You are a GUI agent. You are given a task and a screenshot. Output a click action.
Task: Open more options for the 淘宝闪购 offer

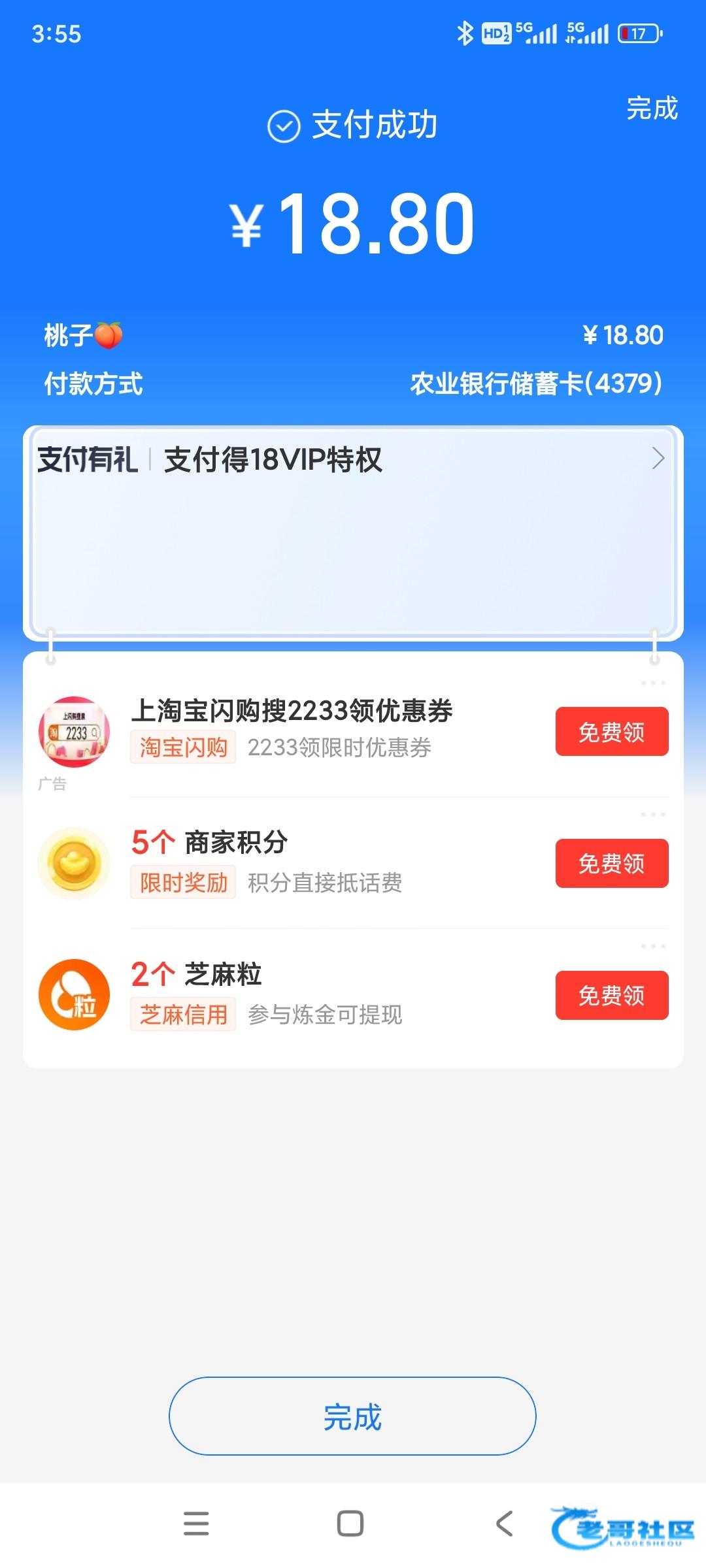tap(652, 683)
